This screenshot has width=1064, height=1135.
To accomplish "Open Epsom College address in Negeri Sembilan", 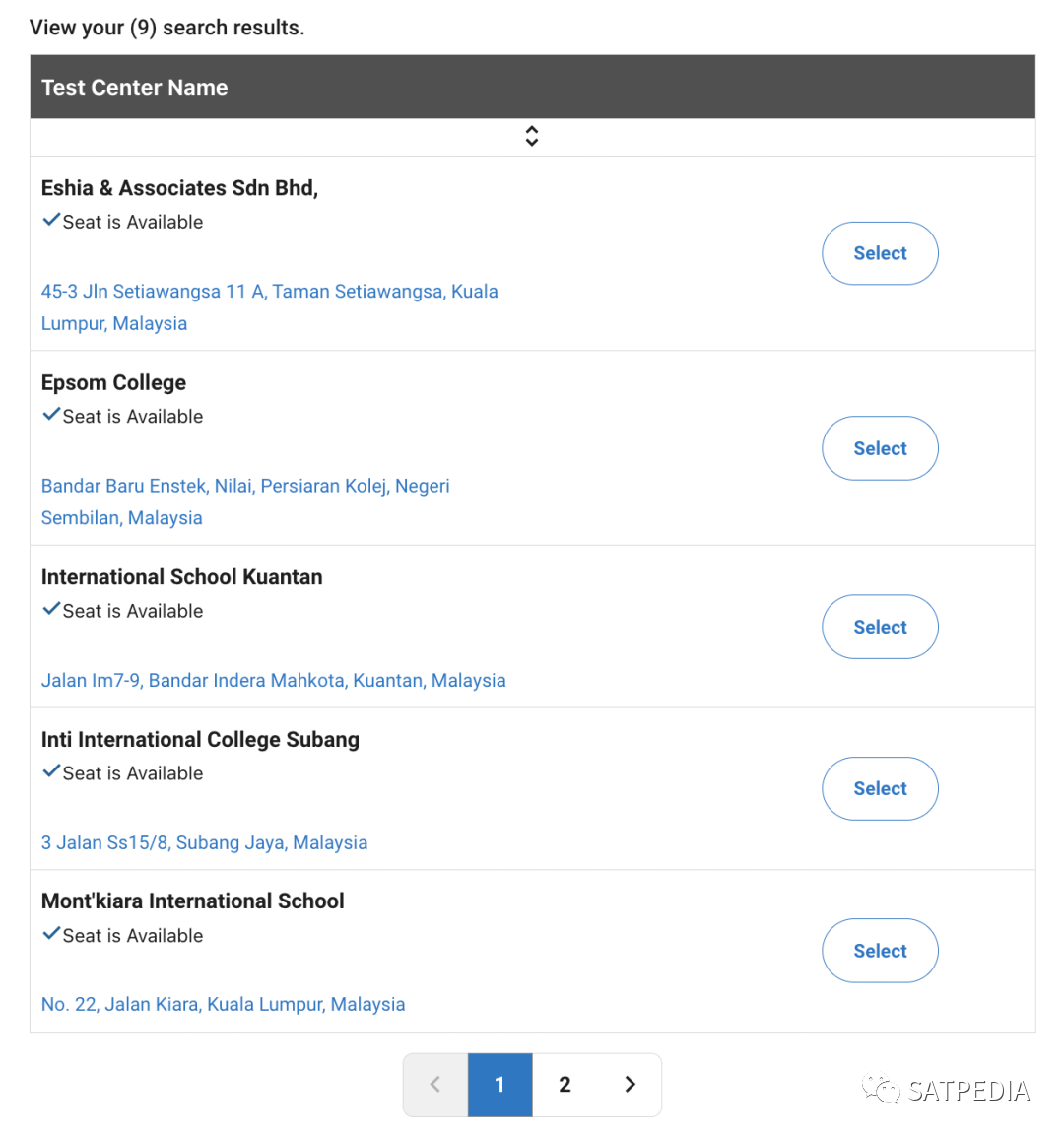I will (x=245, y=486).
